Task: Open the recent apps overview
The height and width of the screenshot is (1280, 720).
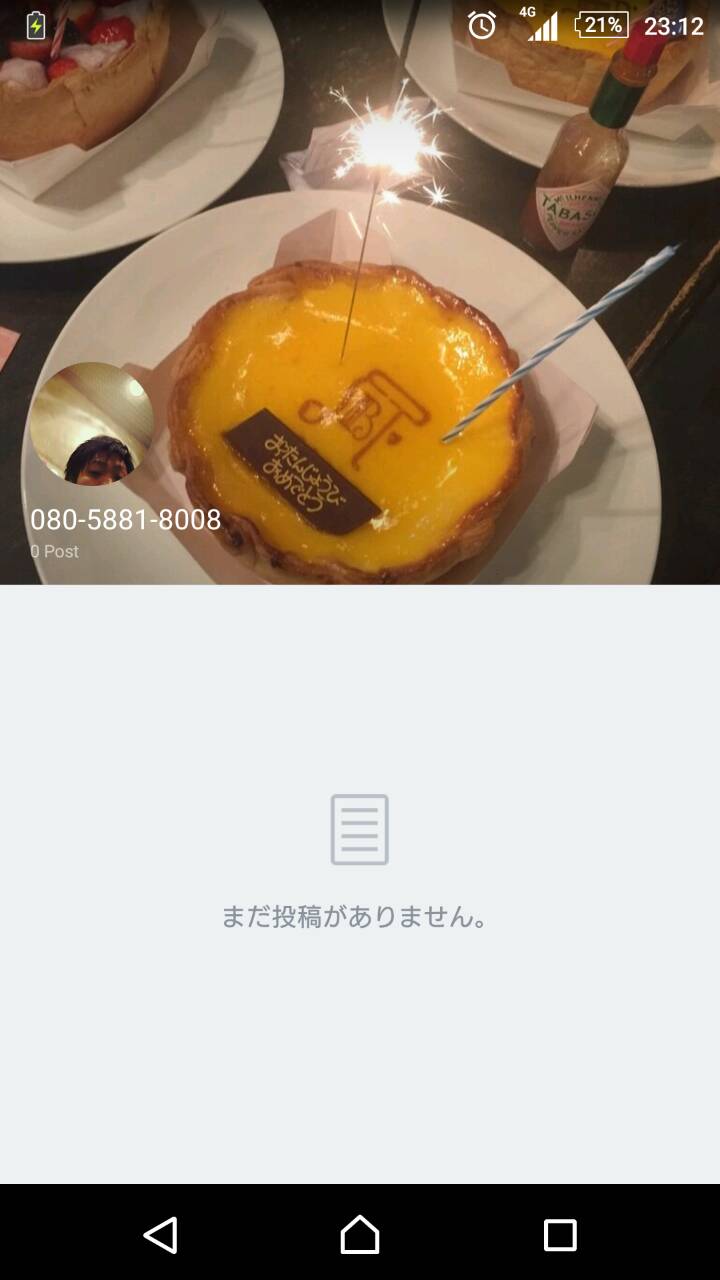Action: tap(560, 1235)
